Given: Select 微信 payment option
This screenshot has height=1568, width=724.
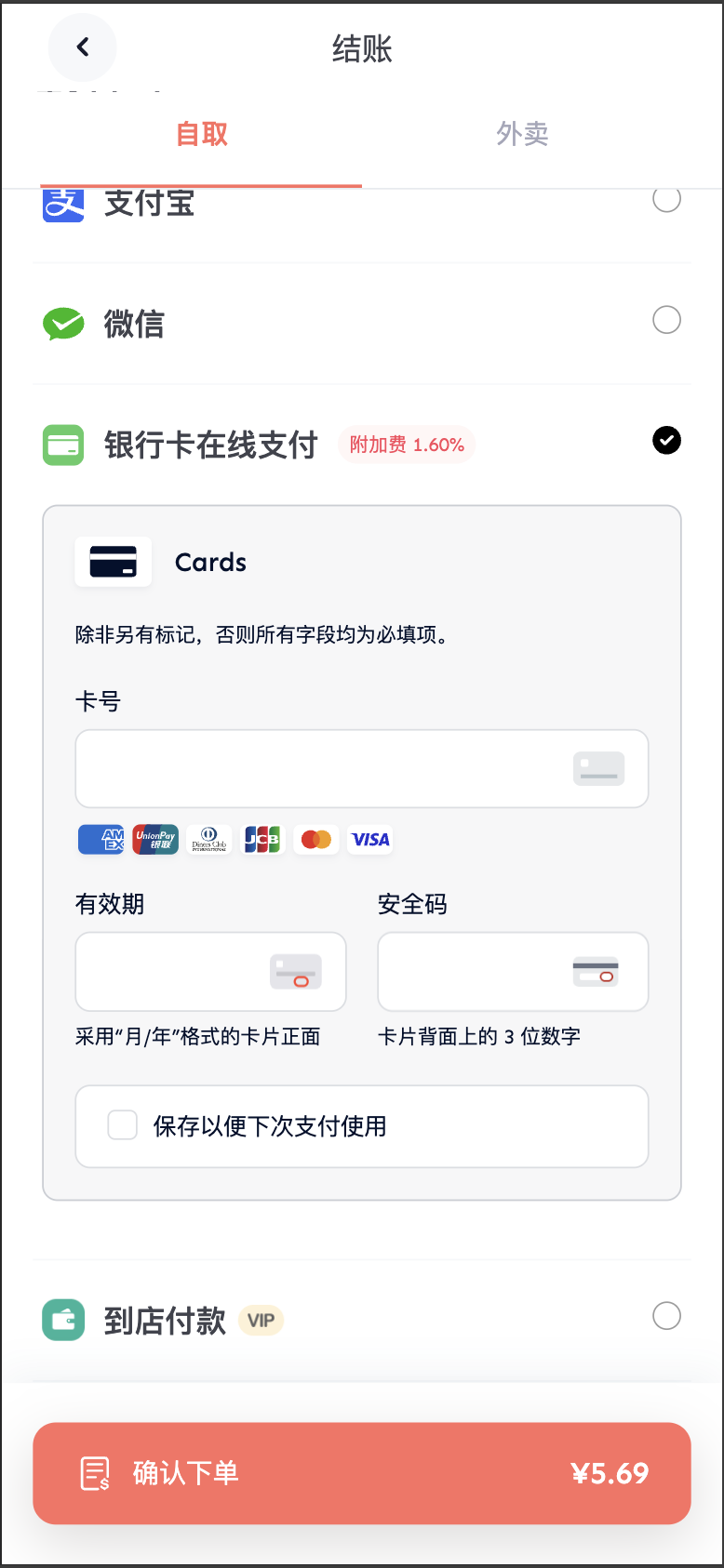Looking at the screenshot, I should pyautogui.click(x=666, y=320).
